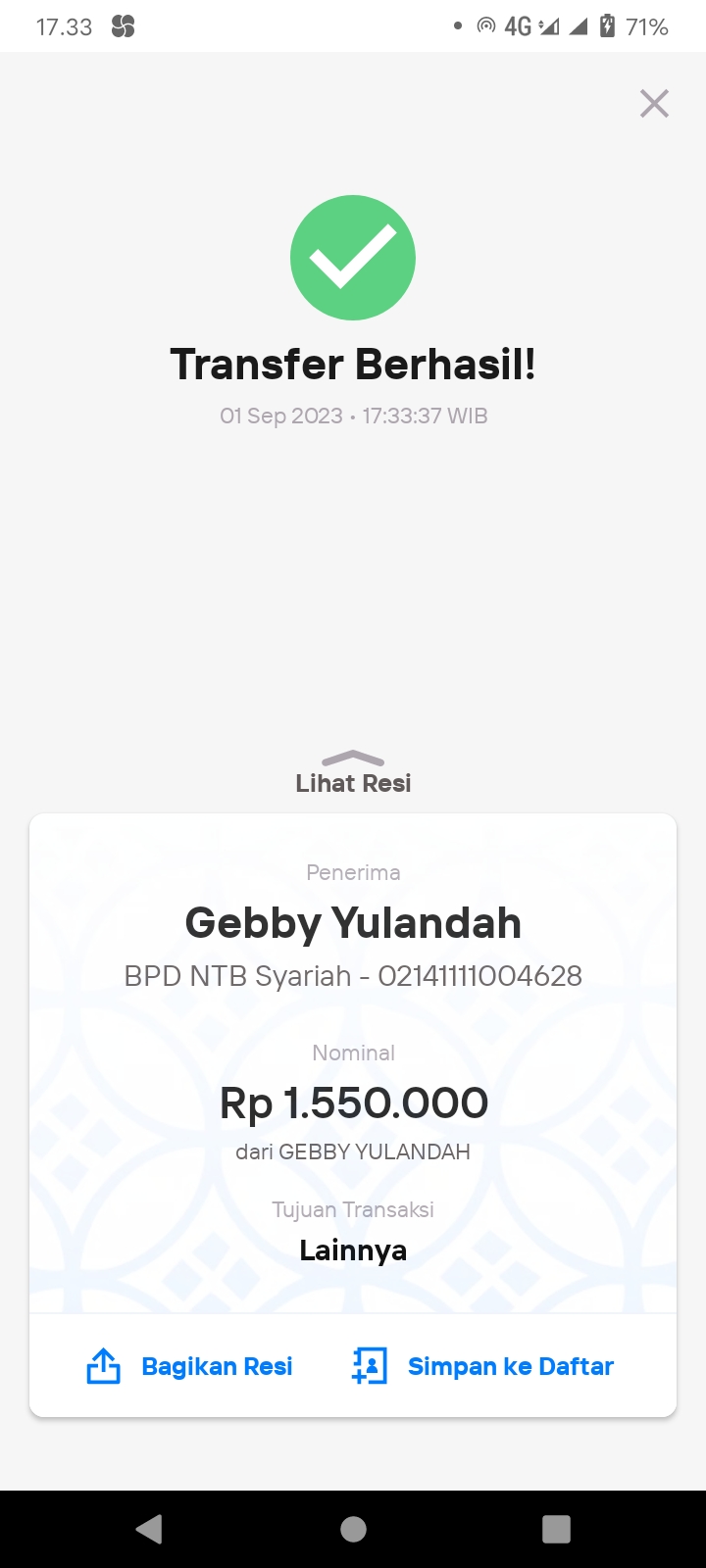The width and height of the screenshot is (706, 1568).
Task: Close the transfer success screen
Action: pos(654,104)
